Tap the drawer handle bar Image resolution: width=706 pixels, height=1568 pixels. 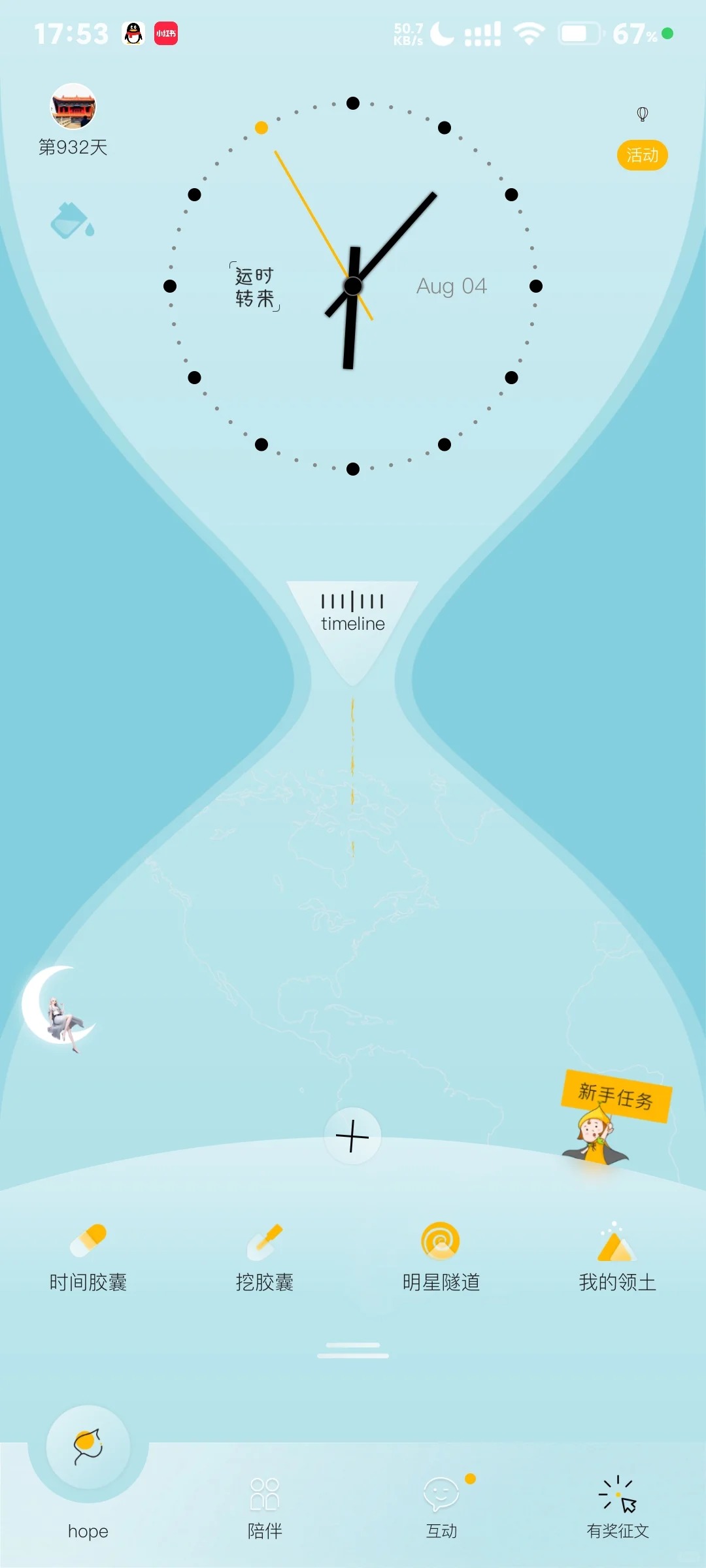coord(352,1350)
